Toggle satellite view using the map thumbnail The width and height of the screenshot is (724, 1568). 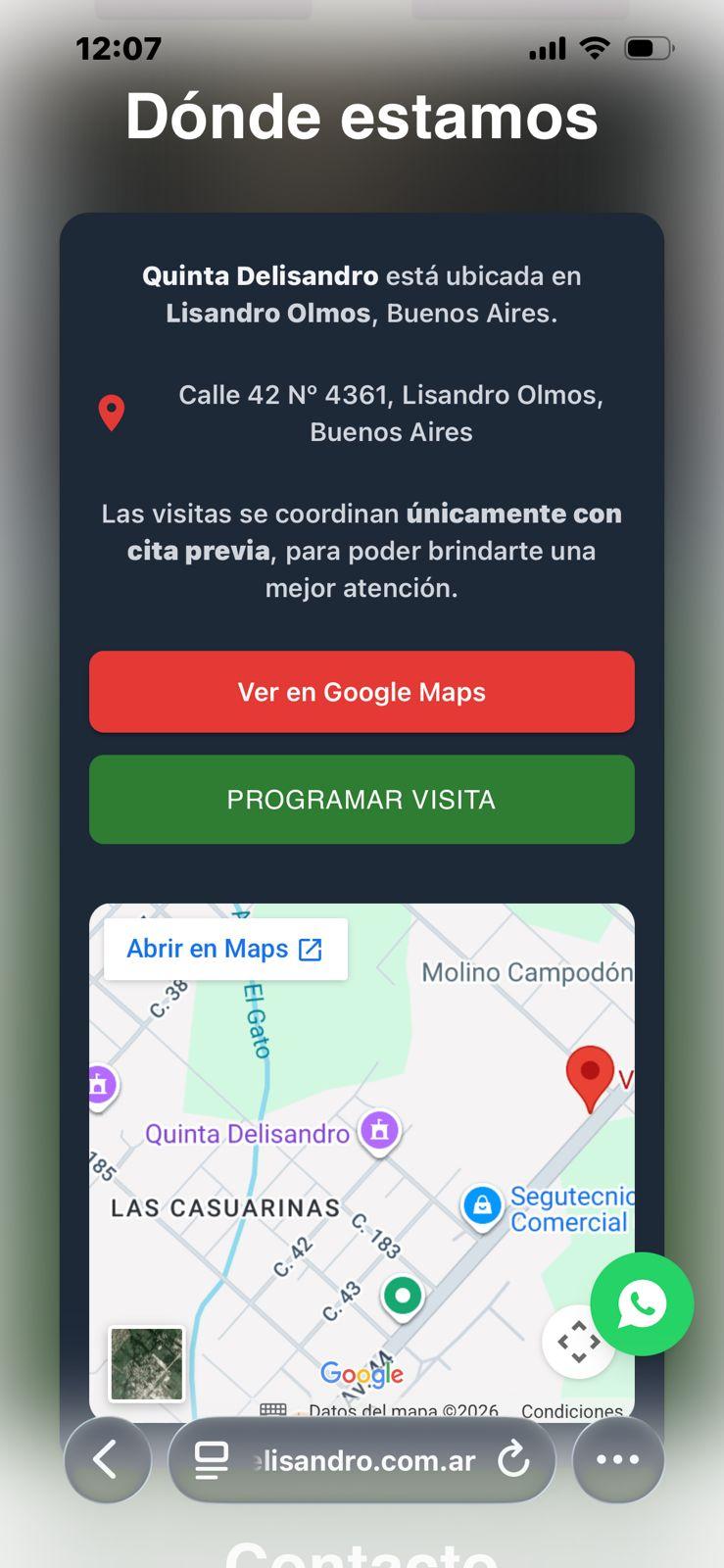tap(145, 1364)
